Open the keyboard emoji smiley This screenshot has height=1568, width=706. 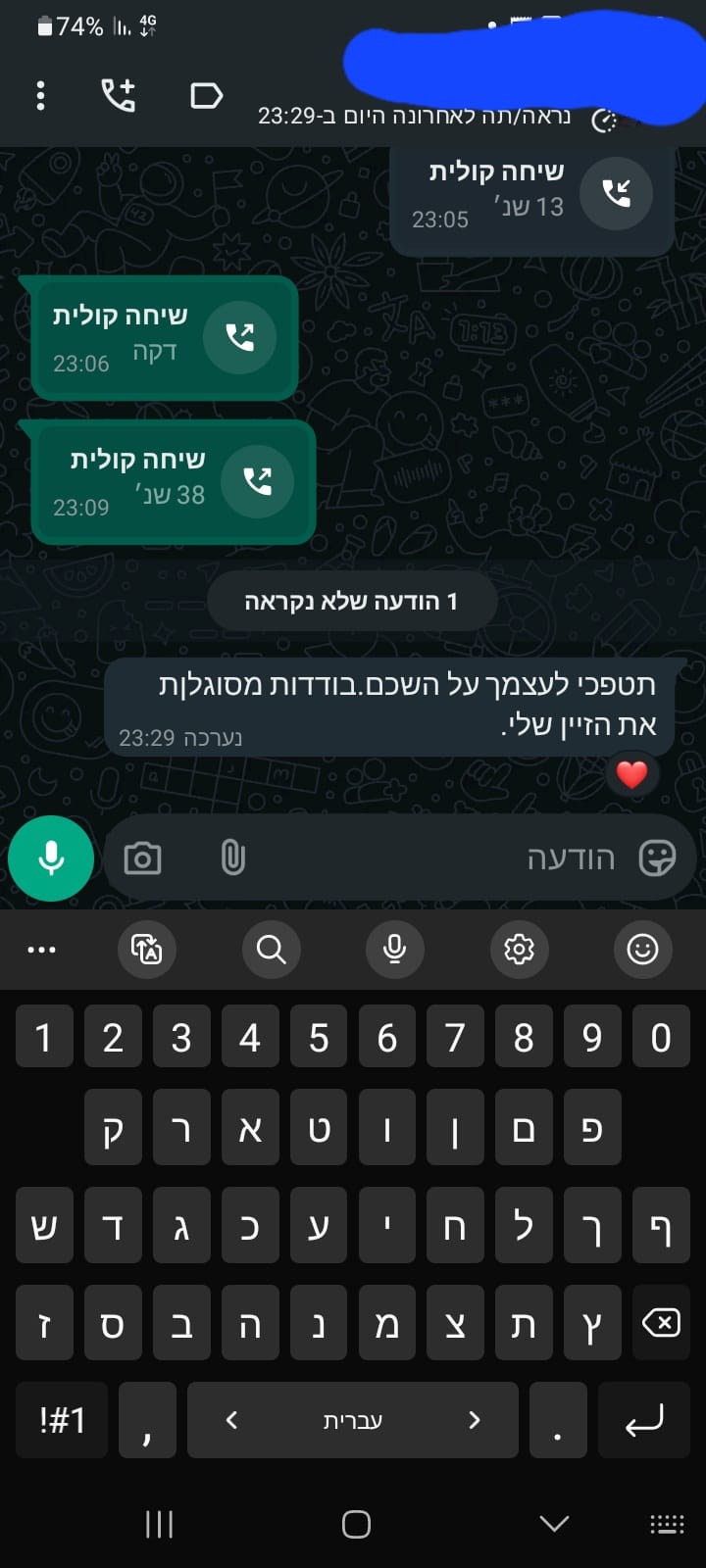(642, 949)
